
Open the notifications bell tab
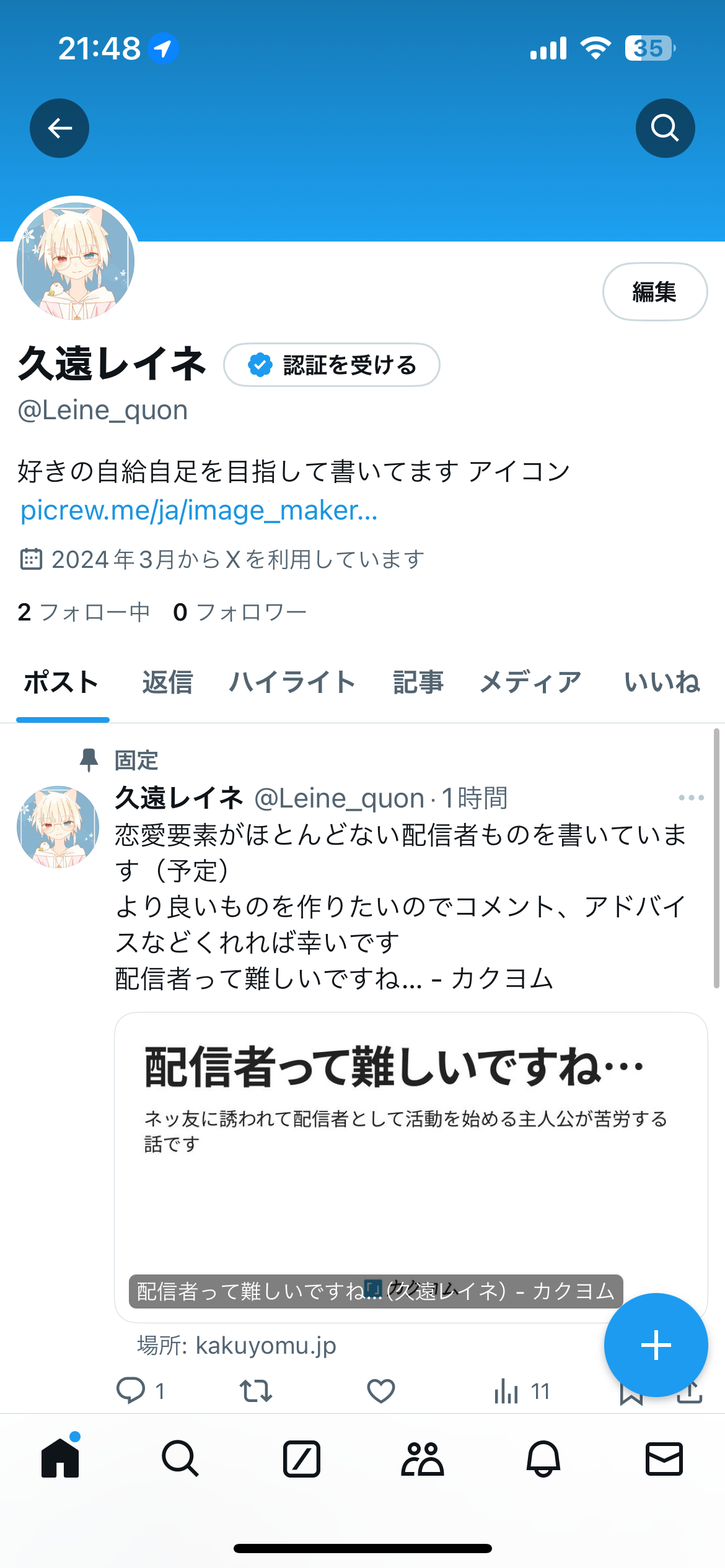(543, 1459)
